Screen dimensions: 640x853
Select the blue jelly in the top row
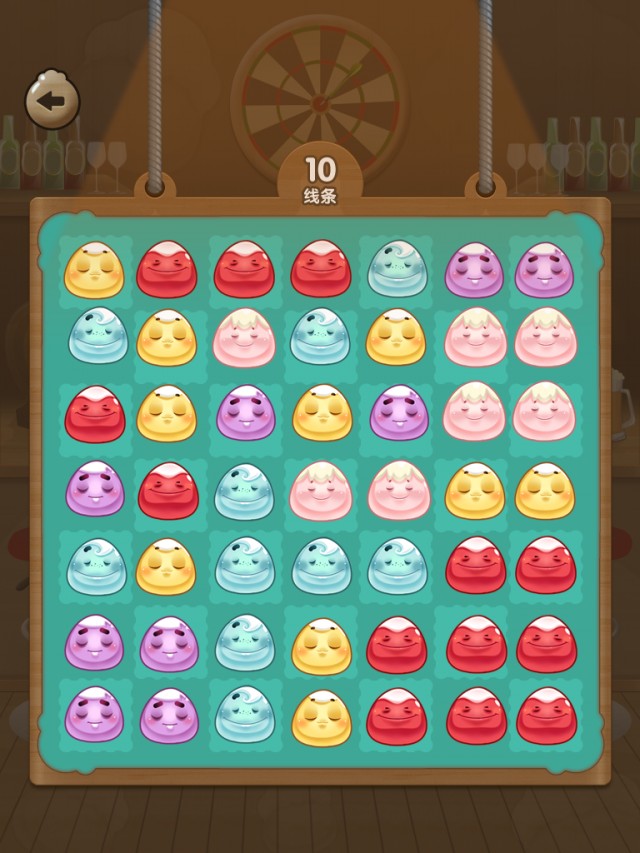(x=398, y=270)
